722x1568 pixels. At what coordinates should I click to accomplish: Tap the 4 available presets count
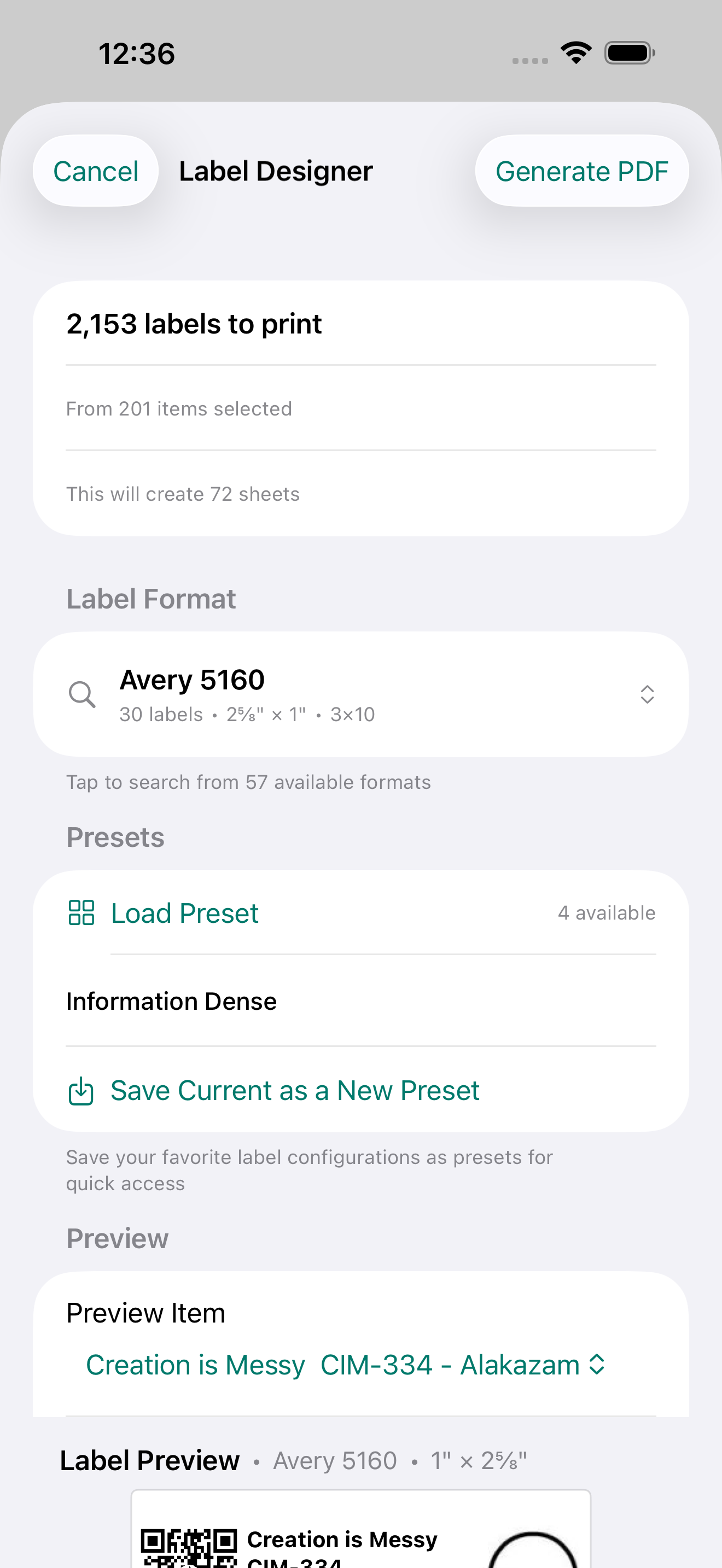click(607, 912)
